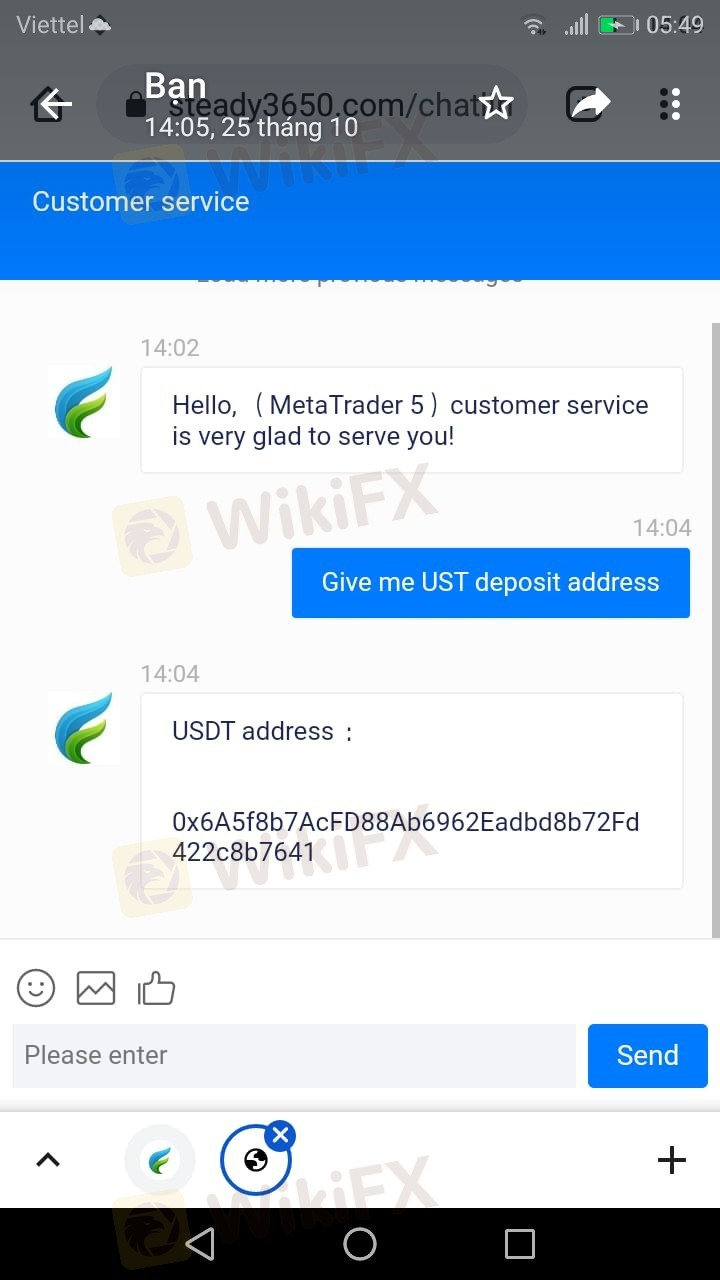
Task: Open the three-dot overflow menu
Action: (x=670, y=104)
